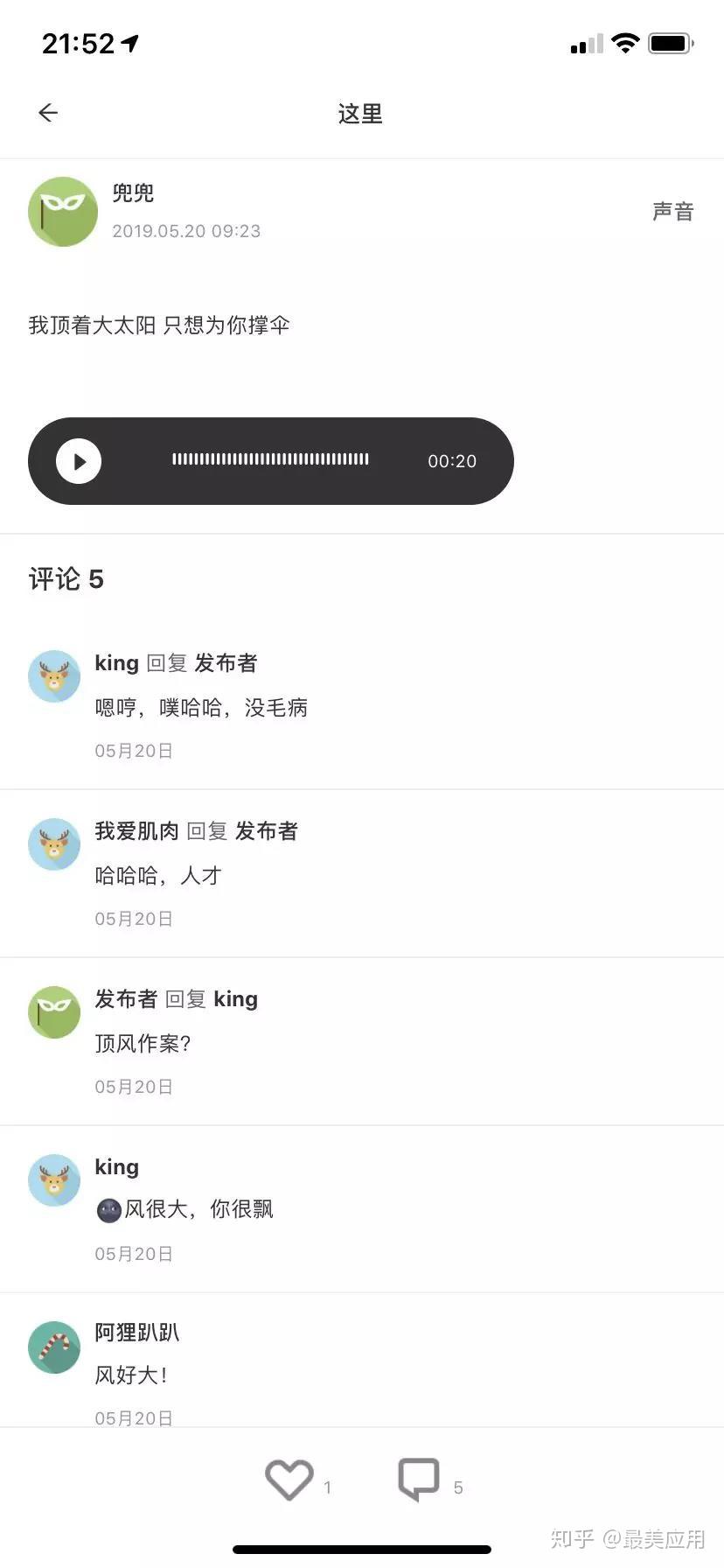Tap the 声音 label on the post

tap(672, 212)
